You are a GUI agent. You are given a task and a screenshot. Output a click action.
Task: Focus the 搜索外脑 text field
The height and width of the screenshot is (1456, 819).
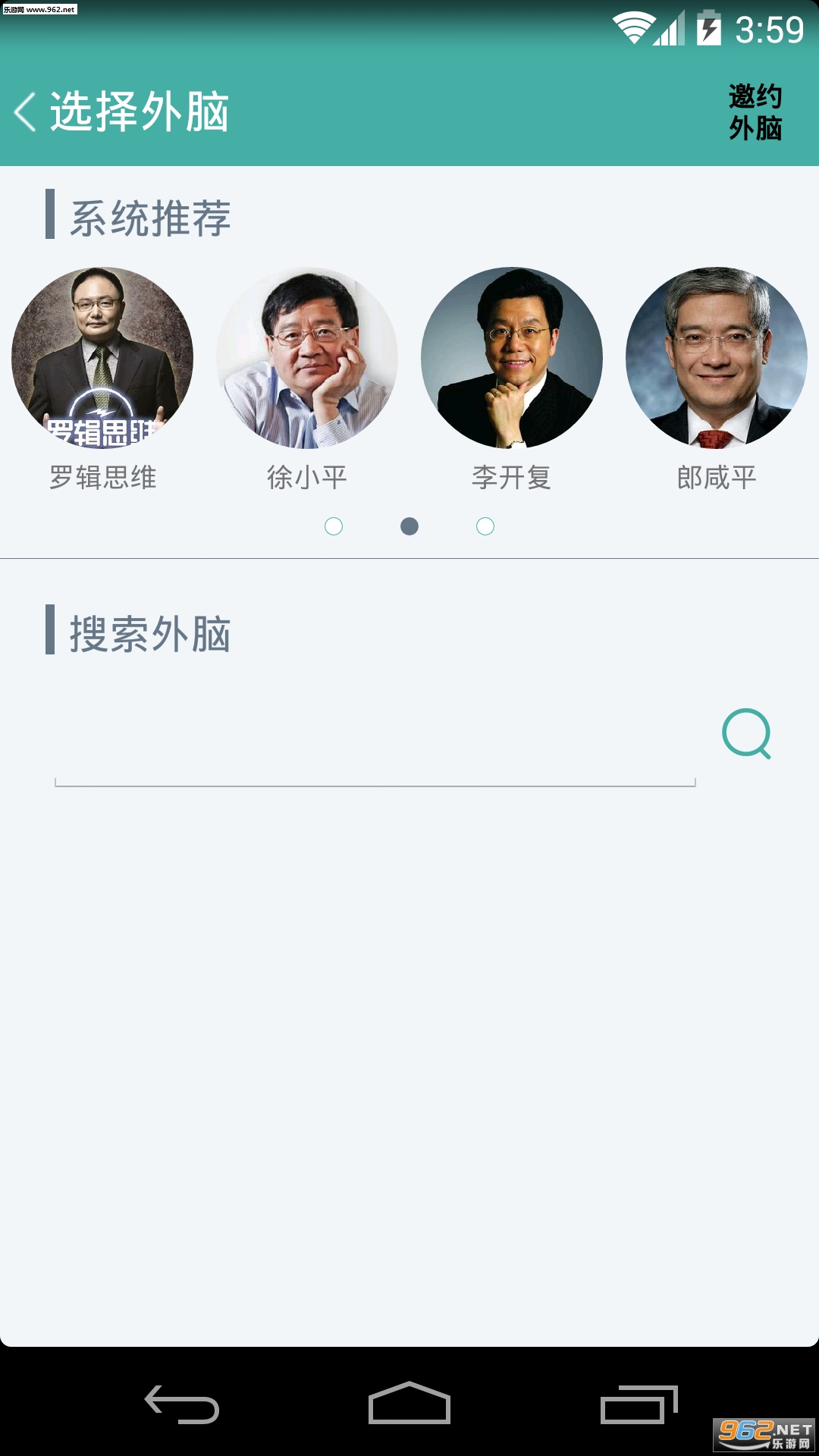(x=375, y=751)
